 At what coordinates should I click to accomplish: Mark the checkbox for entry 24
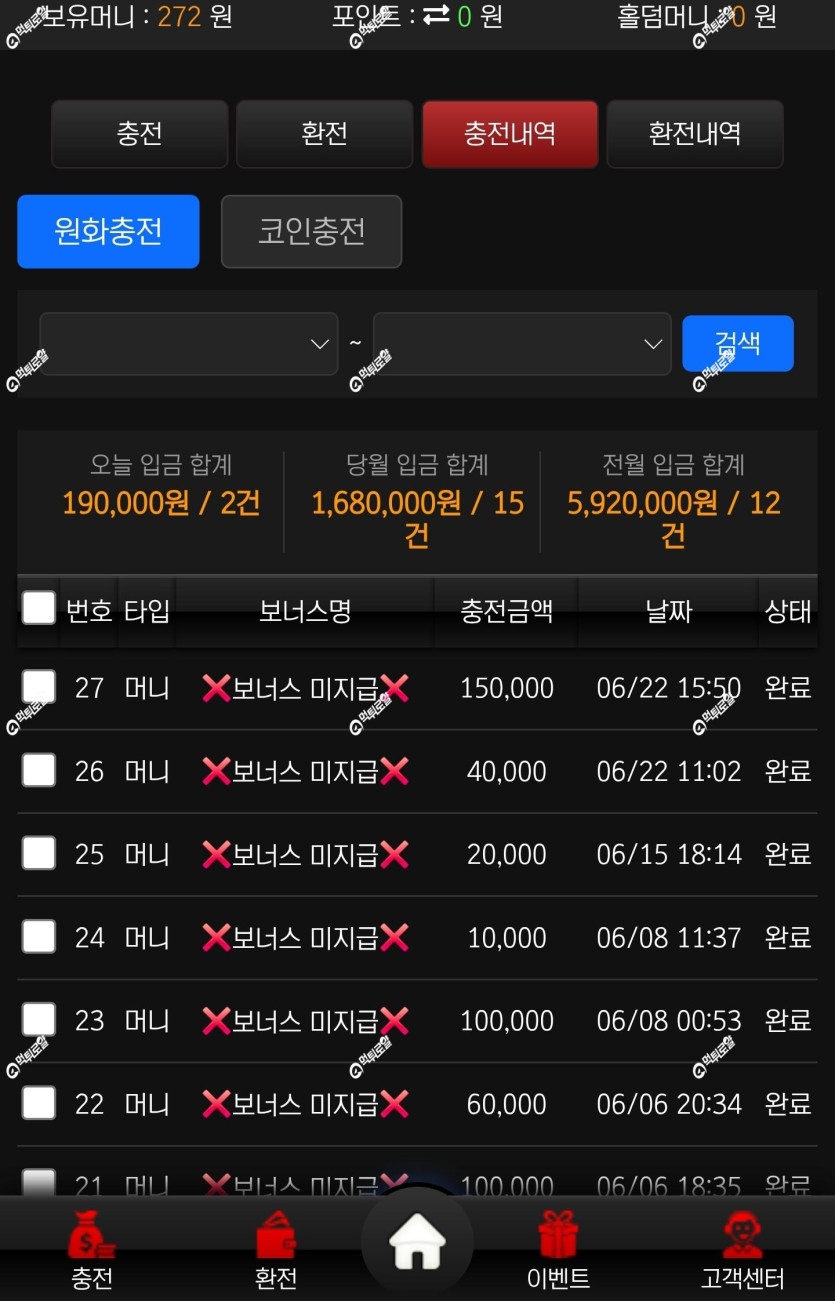39,936
